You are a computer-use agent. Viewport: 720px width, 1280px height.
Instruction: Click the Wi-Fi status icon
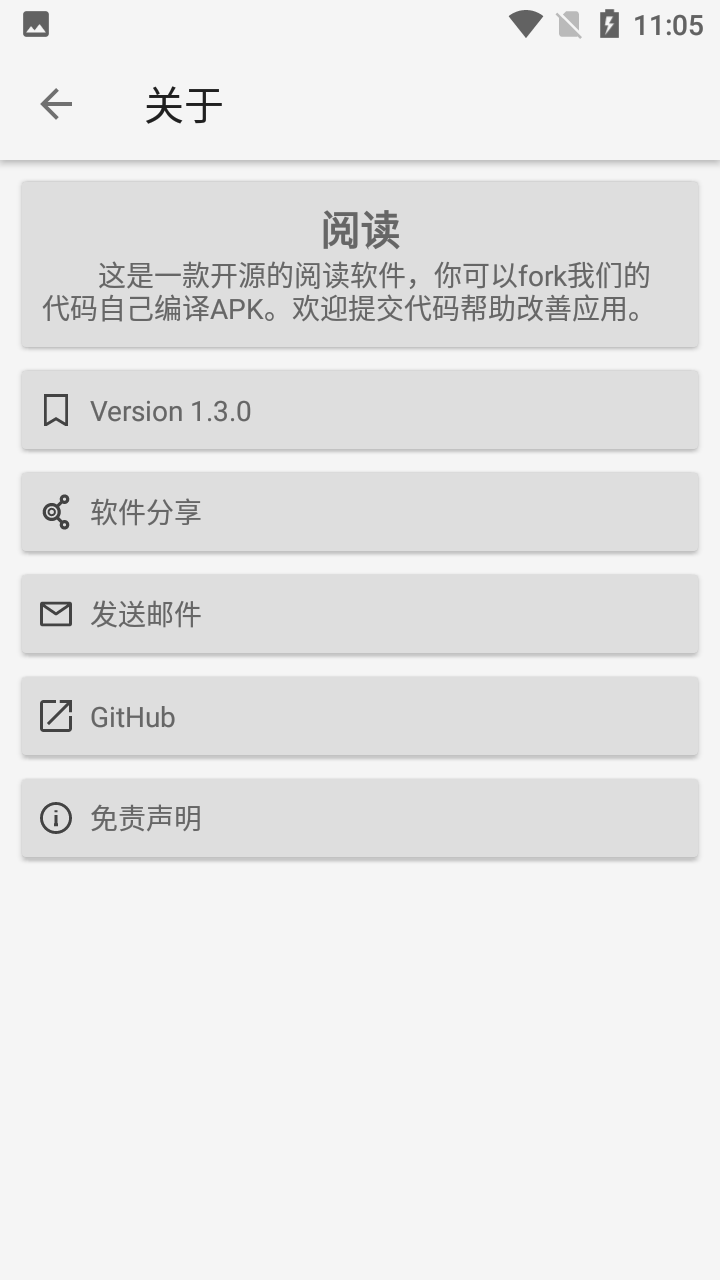[524, 24]
